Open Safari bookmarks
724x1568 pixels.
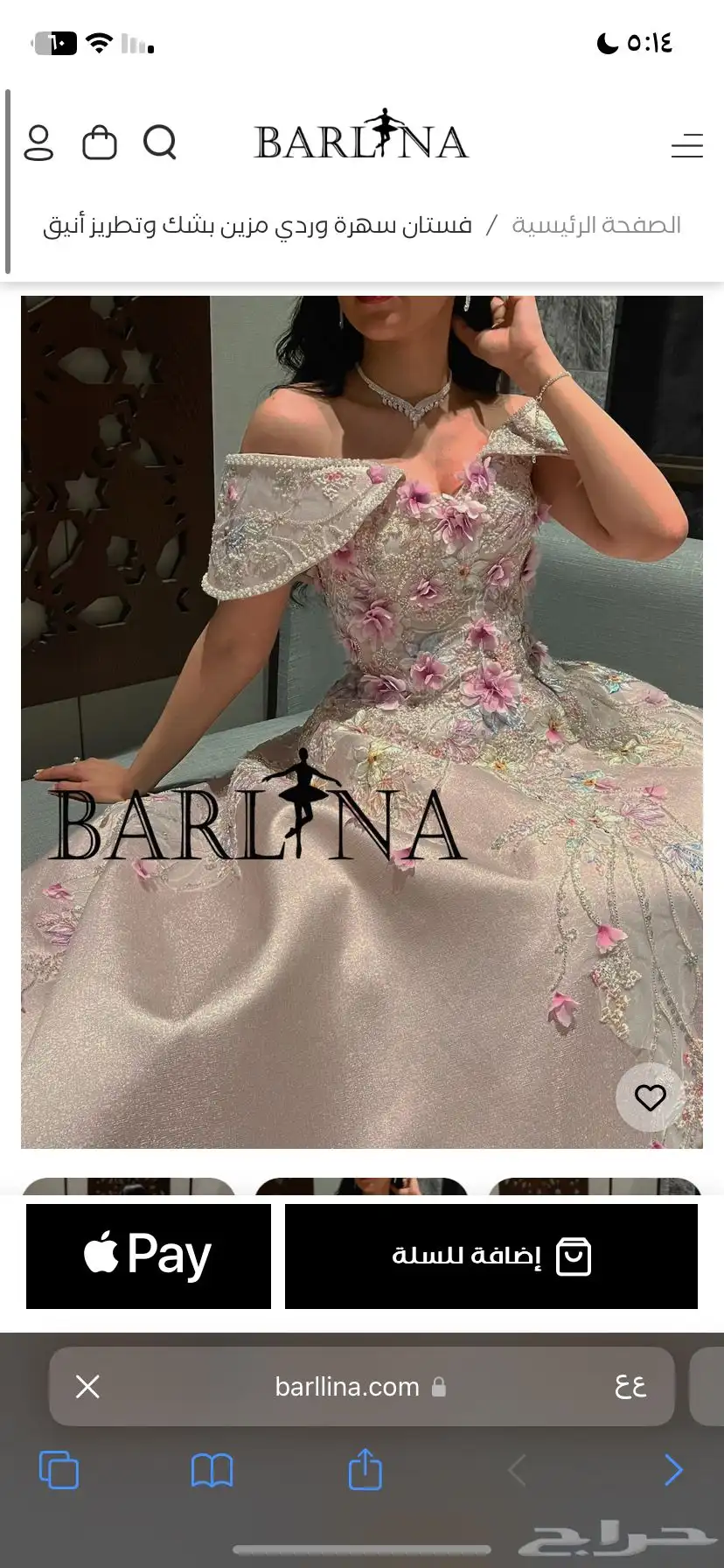(x=212, y=1470)
